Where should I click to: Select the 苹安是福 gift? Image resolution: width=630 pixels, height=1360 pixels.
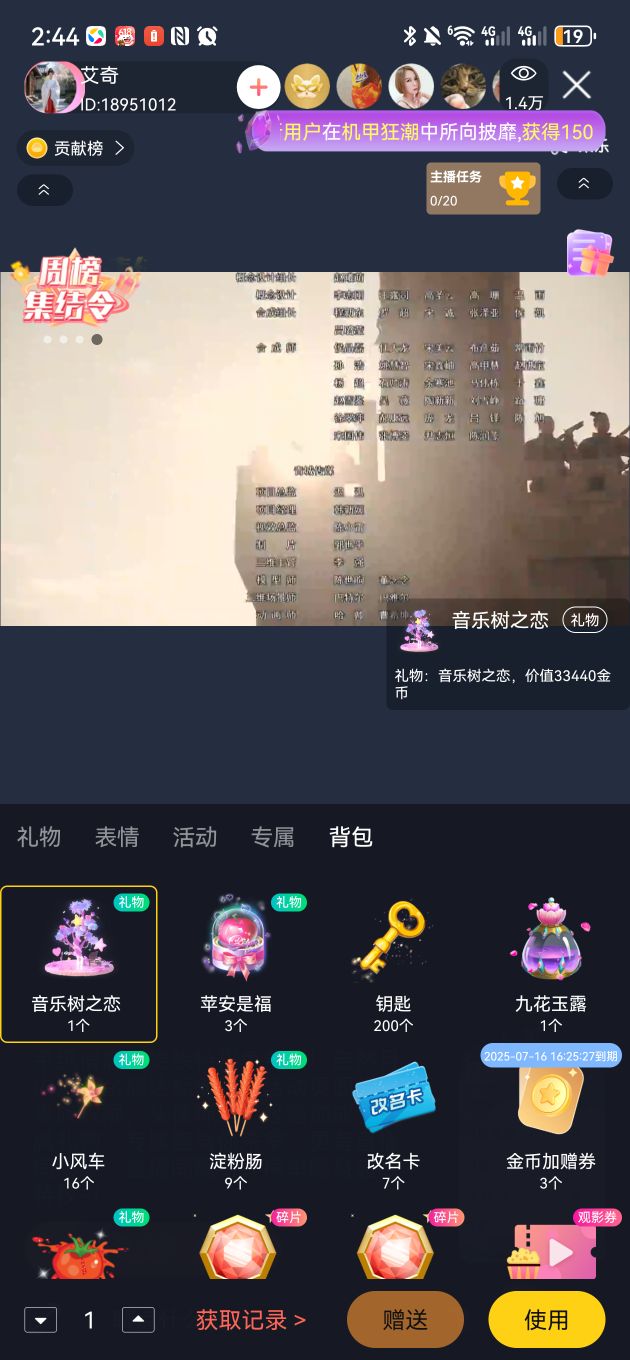(x=236, y=963)
